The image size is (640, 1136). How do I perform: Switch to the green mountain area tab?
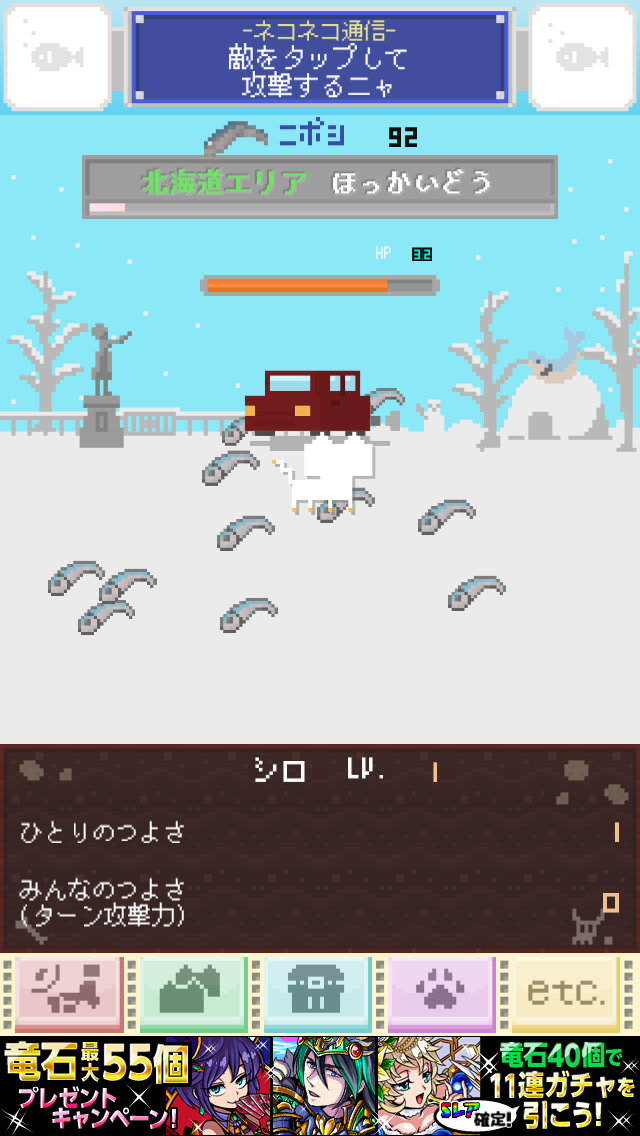point(193,993)
